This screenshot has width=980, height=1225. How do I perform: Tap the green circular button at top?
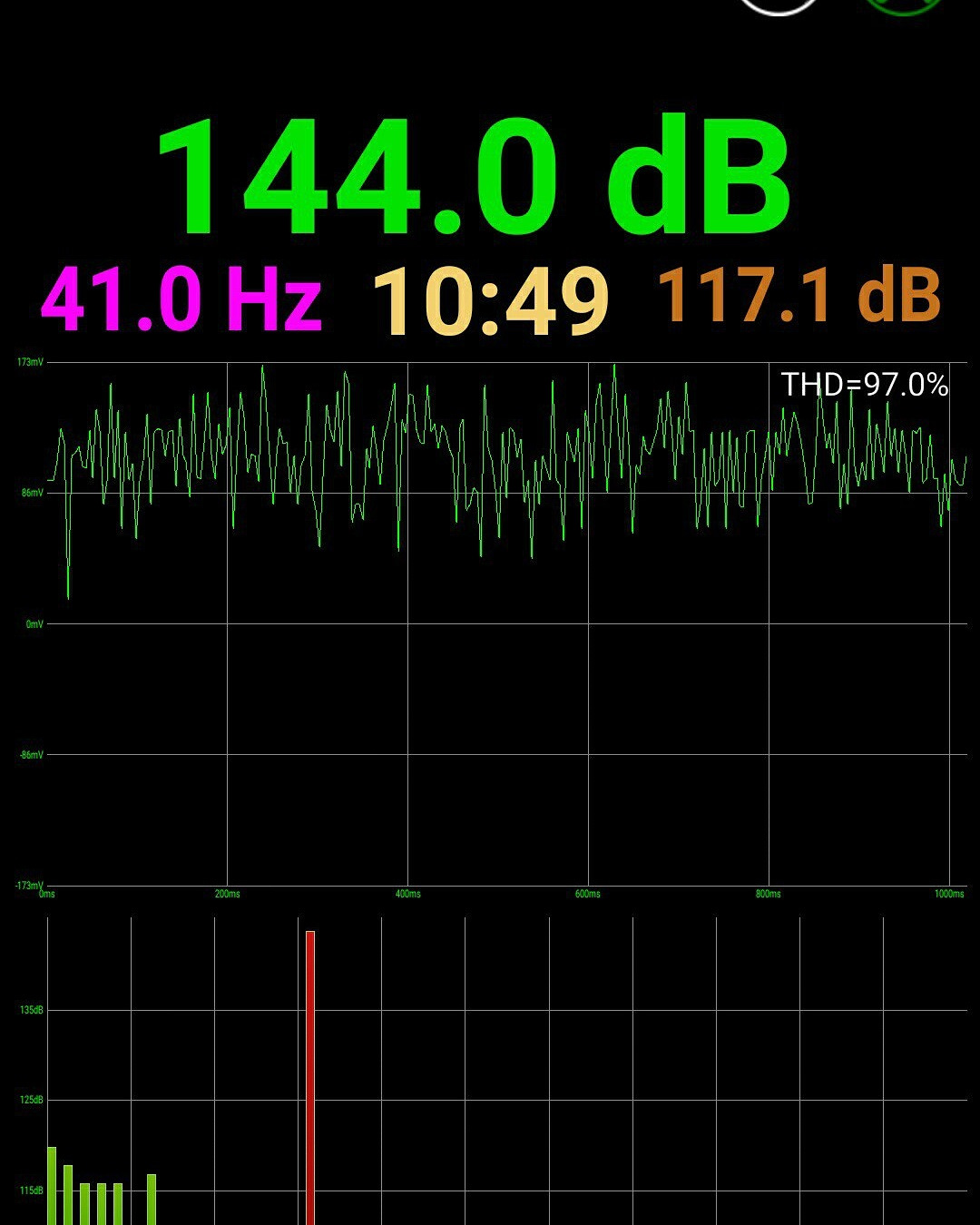click(x=903, y=5)
